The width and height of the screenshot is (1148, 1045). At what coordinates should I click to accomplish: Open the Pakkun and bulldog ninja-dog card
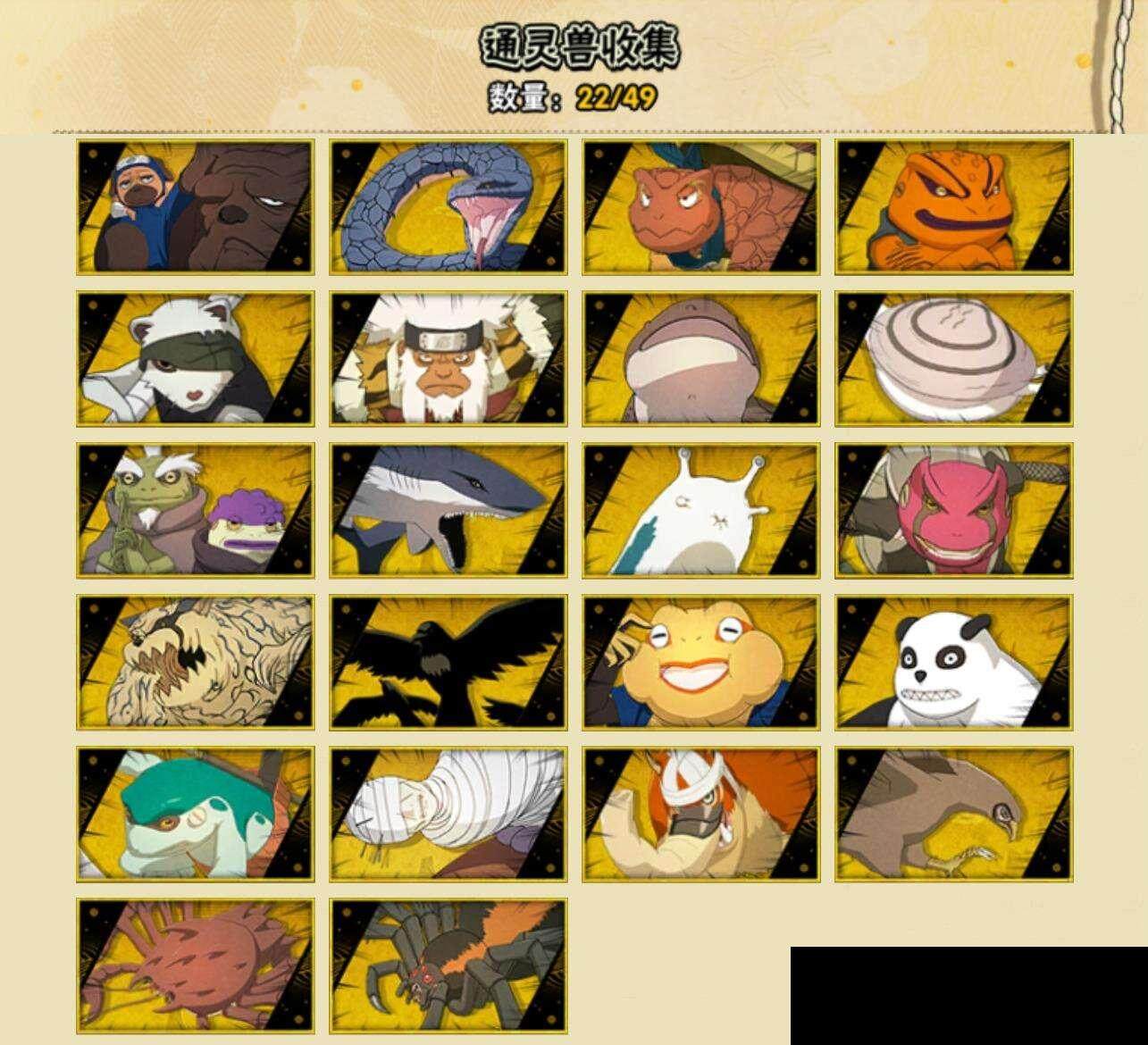click(195, 206)
